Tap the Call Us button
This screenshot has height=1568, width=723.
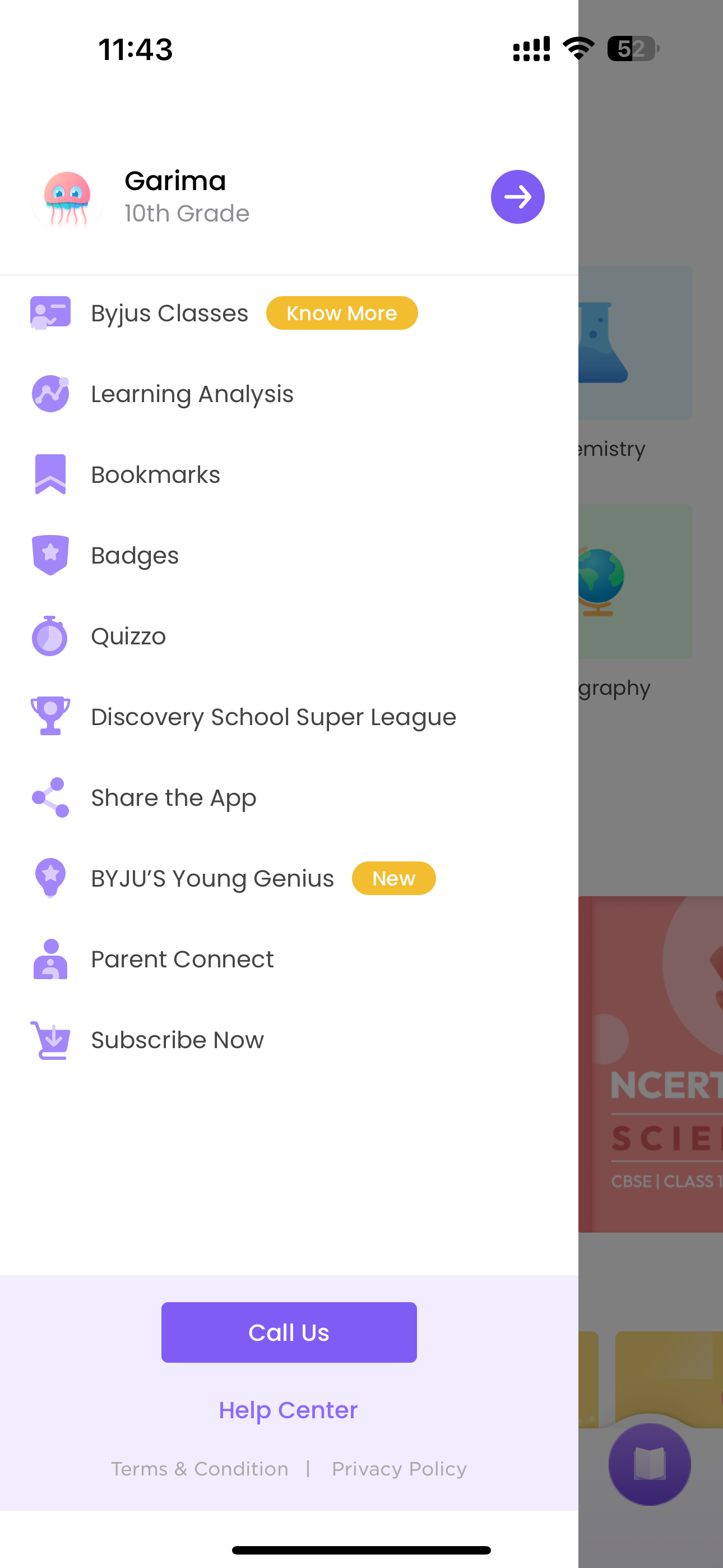coord(289,1332)
